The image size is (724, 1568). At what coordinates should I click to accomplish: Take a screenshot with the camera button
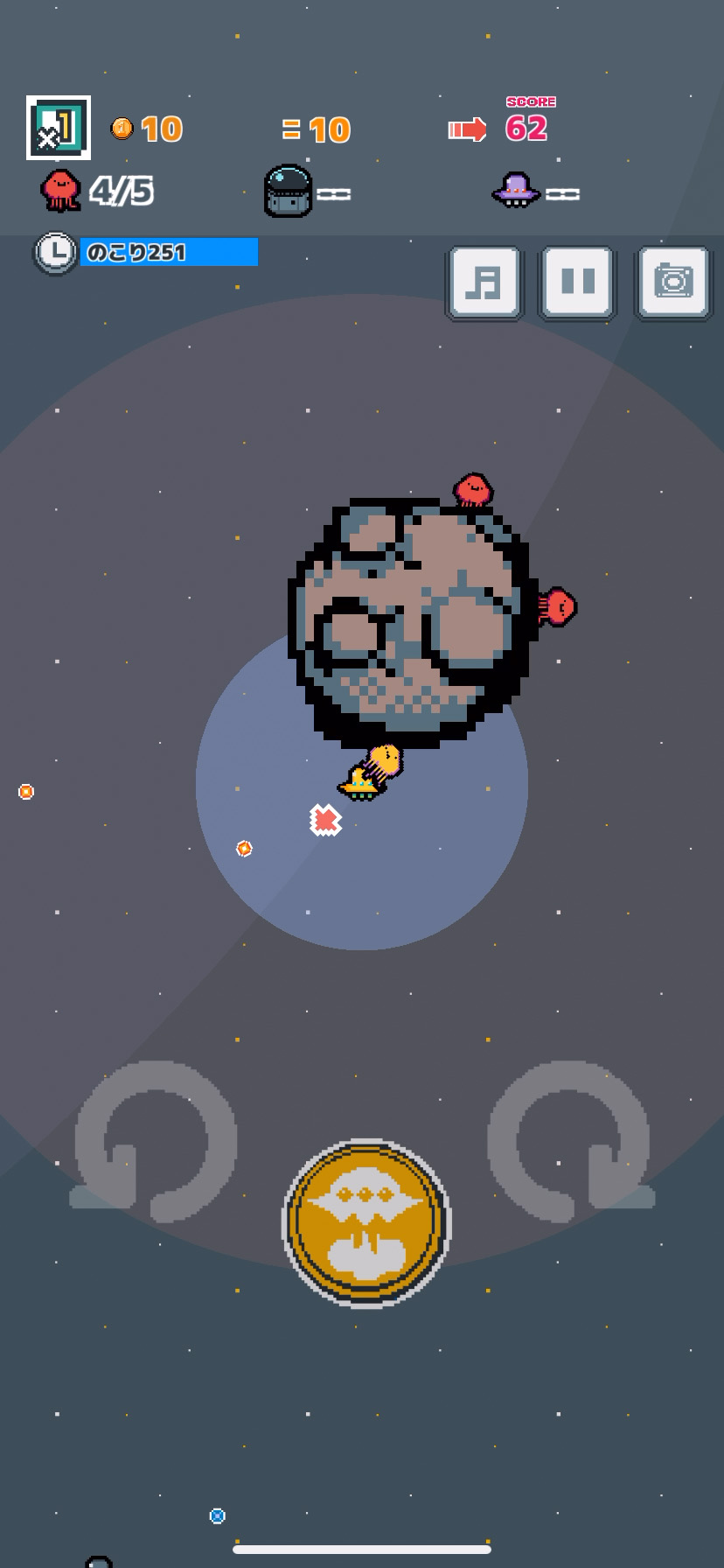click(673, 283)
